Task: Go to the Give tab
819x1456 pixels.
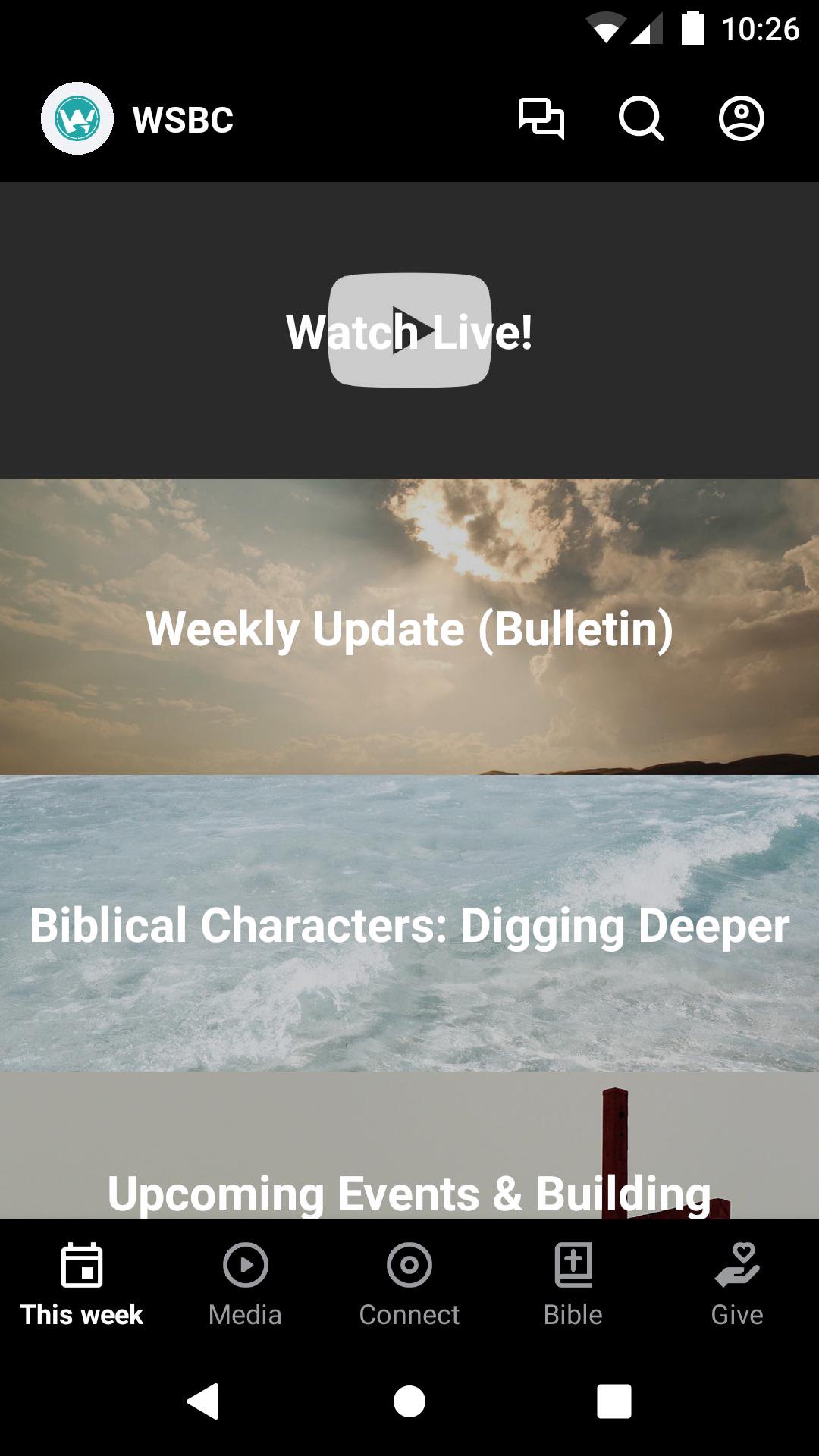Action: (736, 1283)
